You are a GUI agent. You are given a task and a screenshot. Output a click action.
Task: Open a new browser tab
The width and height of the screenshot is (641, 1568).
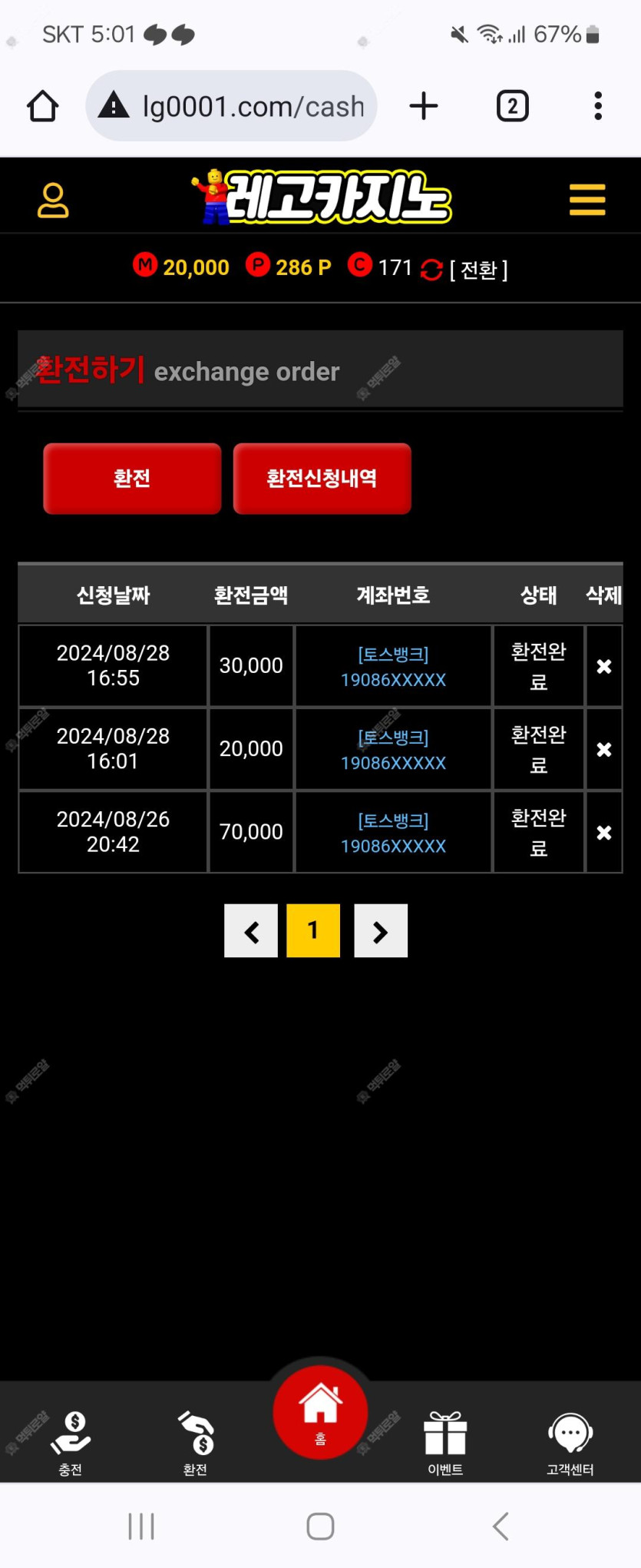424,106
